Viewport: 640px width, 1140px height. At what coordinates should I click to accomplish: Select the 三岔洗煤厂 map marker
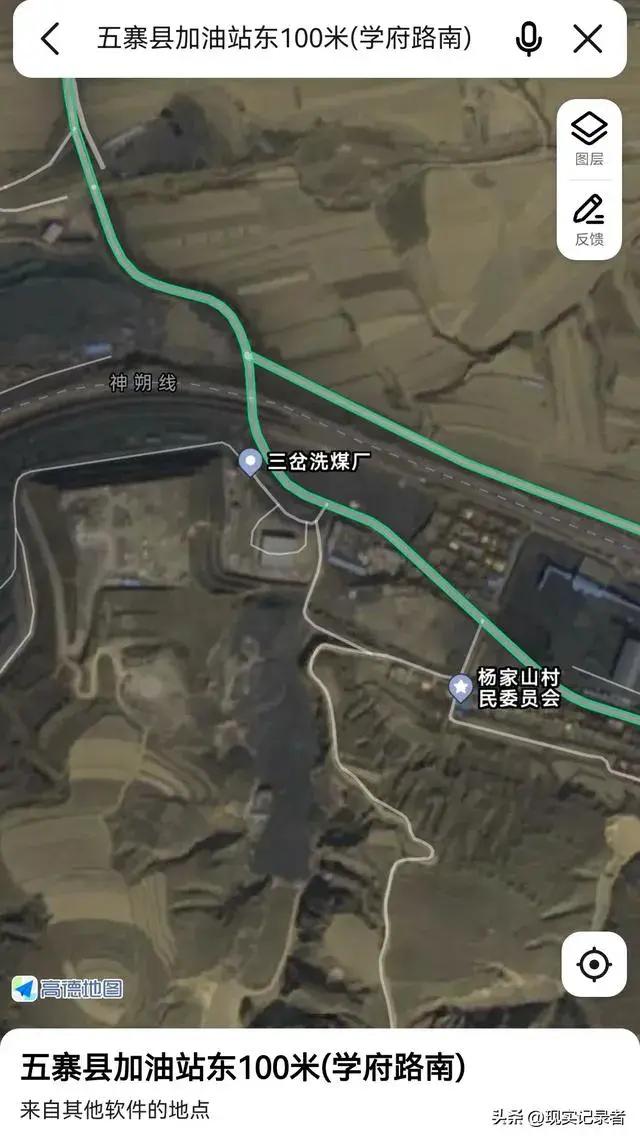(250, 462)
